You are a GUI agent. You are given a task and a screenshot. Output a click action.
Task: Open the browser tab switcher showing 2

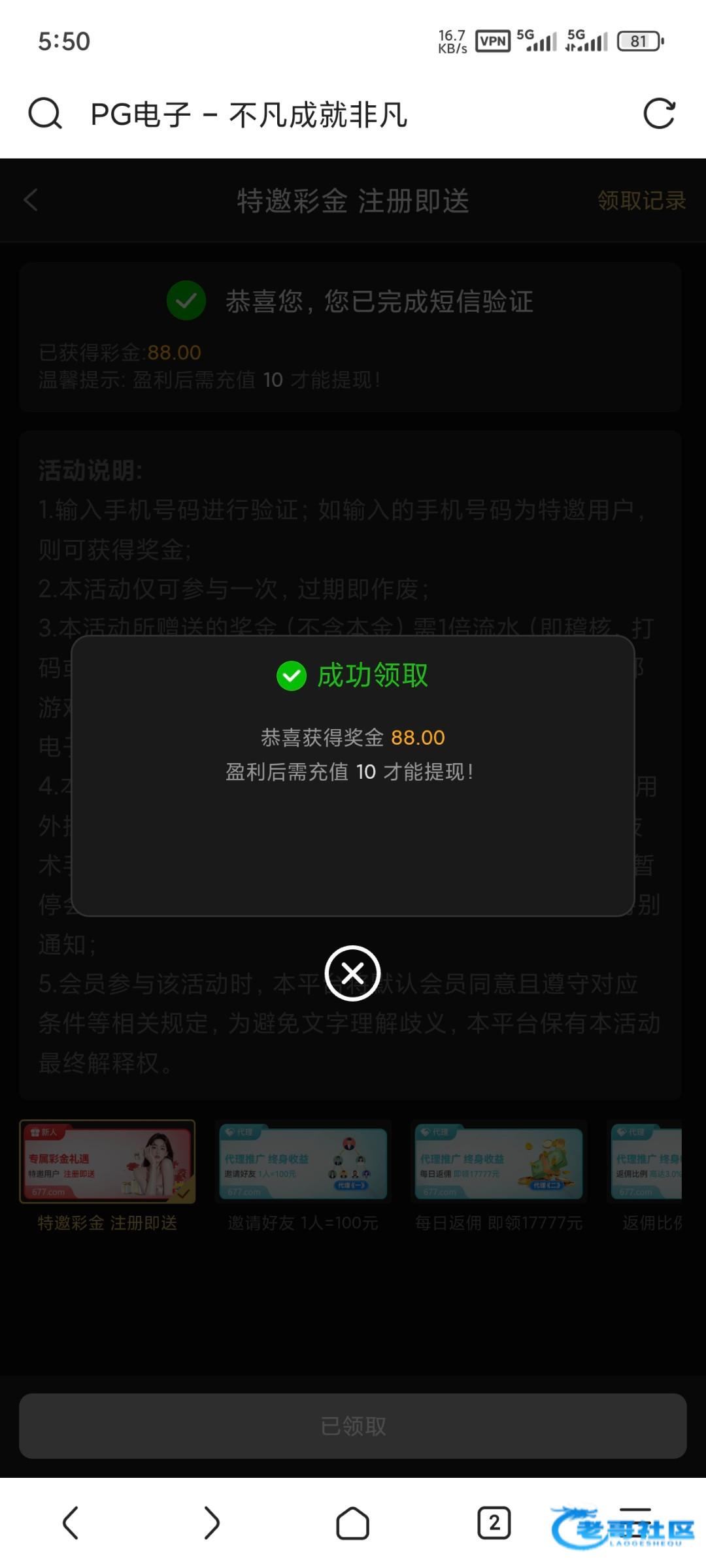[x=494, y=1523]
